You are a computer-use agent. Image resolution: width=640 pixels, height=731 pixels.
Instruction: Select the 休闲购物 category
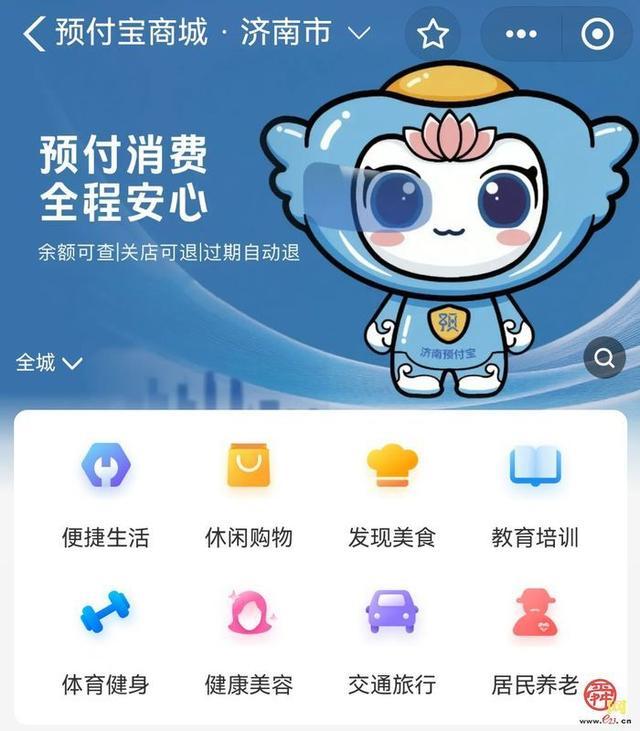[x=248, y=495]
